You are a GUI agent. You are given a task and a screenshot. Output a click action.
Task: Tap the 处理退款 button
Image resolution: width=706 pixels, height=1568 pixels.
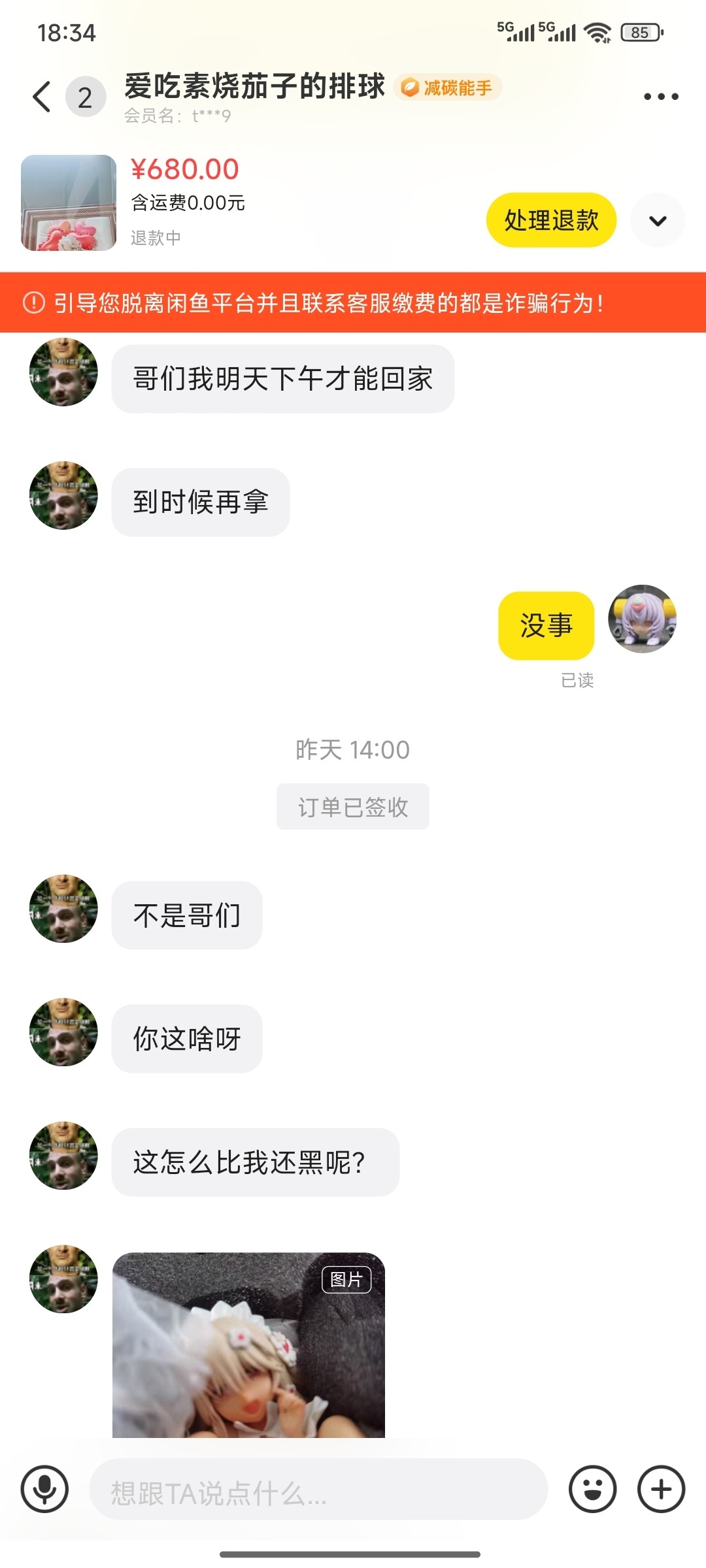[x=551, y=220]
